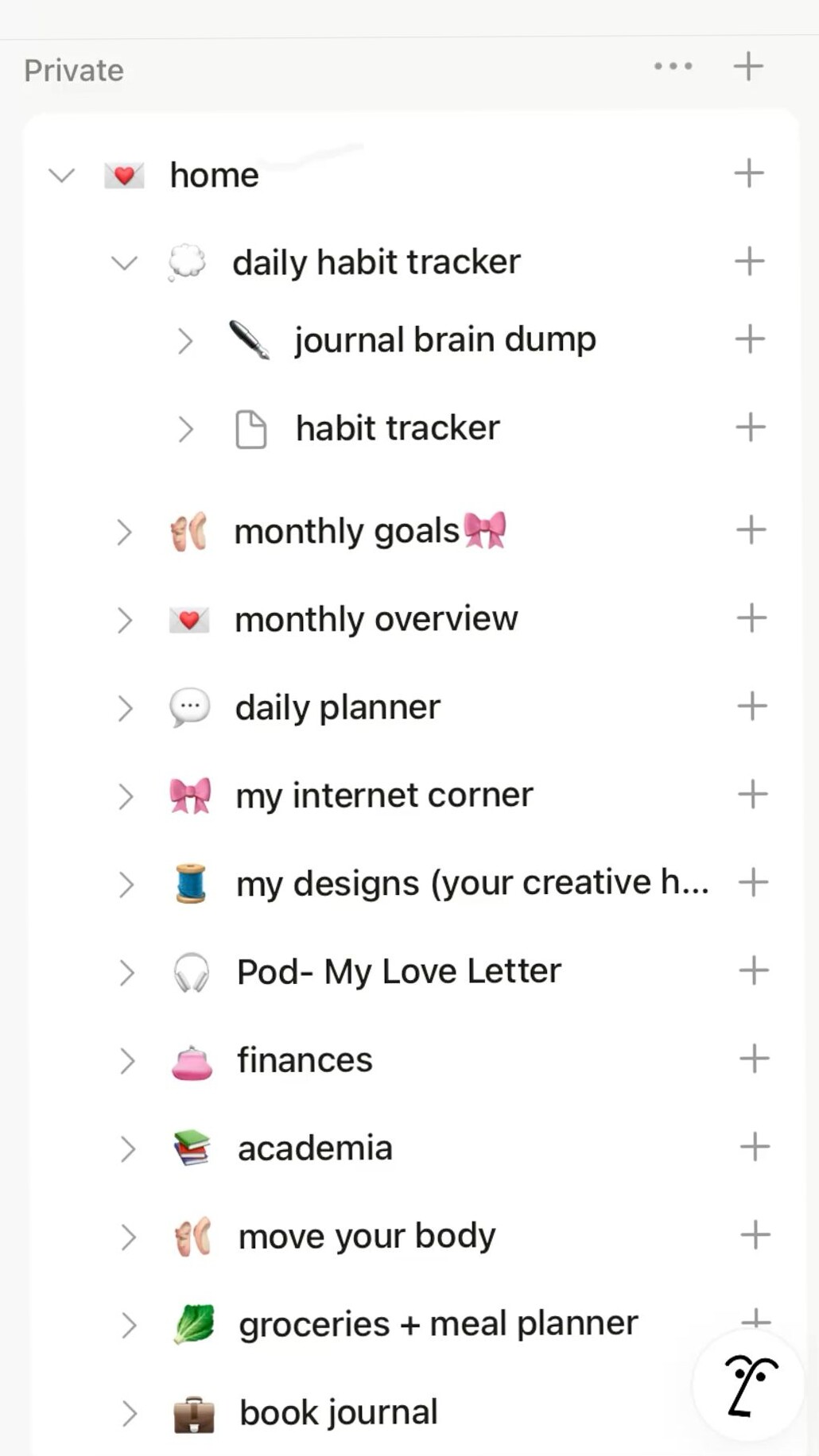The image size is (819, 1456).
Task: Expand the monthly overview page
Action: pyautogui.click(x=125, y=620)
